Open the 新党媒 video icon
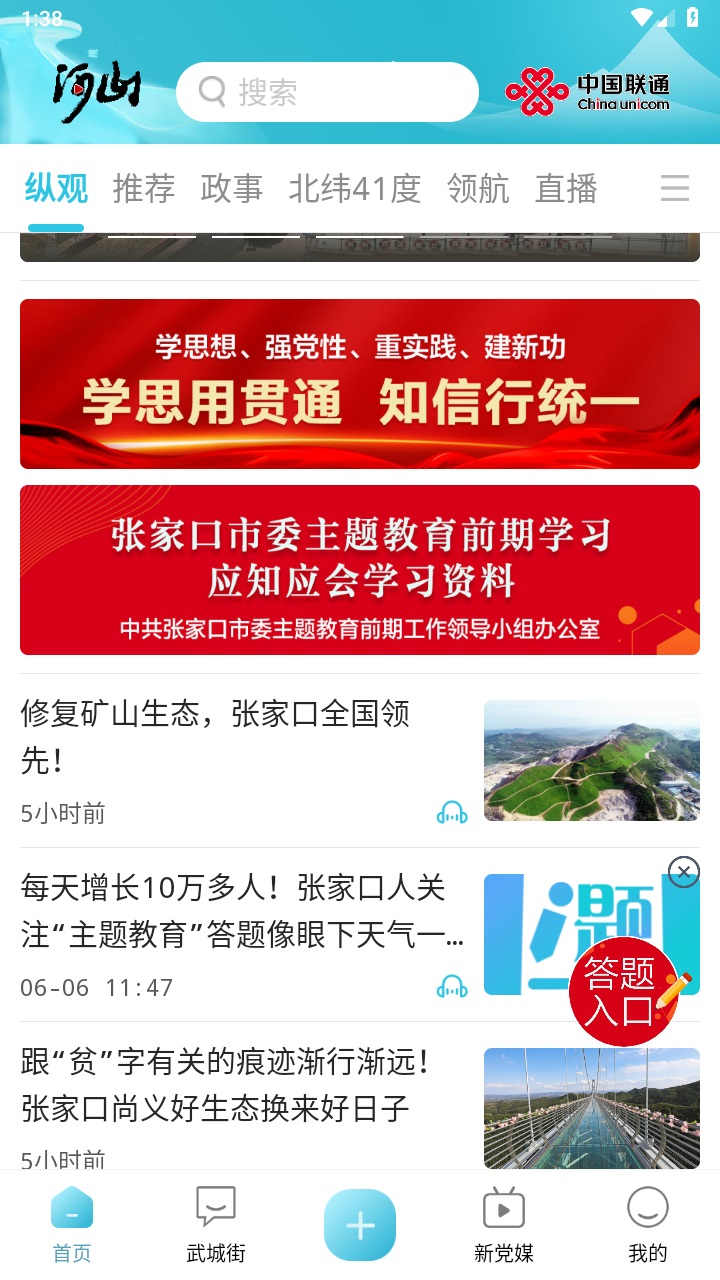The image size is (720, 1280). (504, 1207)
